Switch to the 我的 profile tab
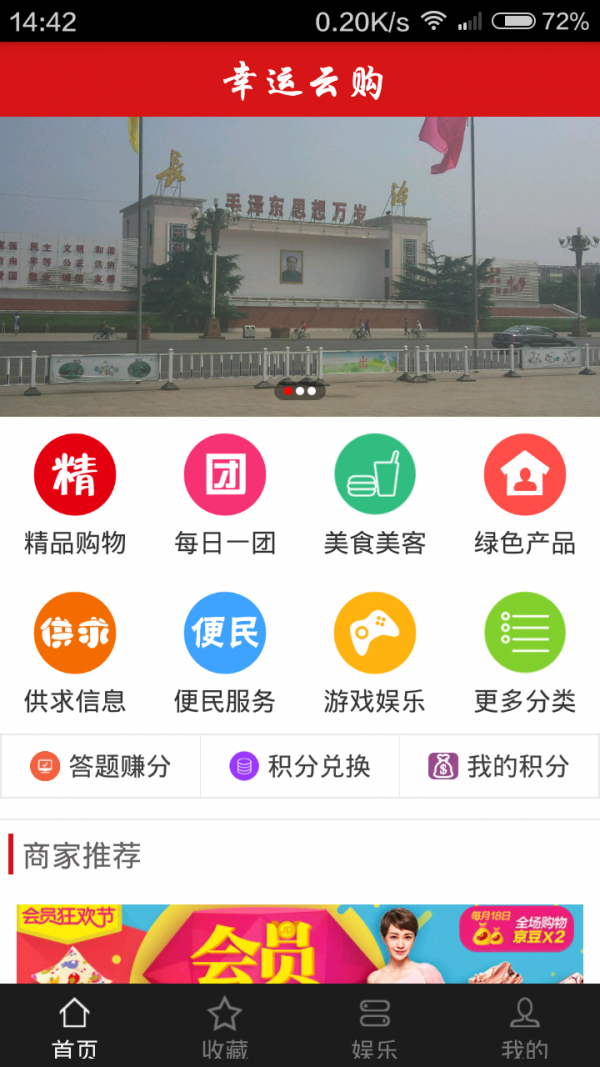Viewport: 600px width, 1067px height. coord(525,1026)
